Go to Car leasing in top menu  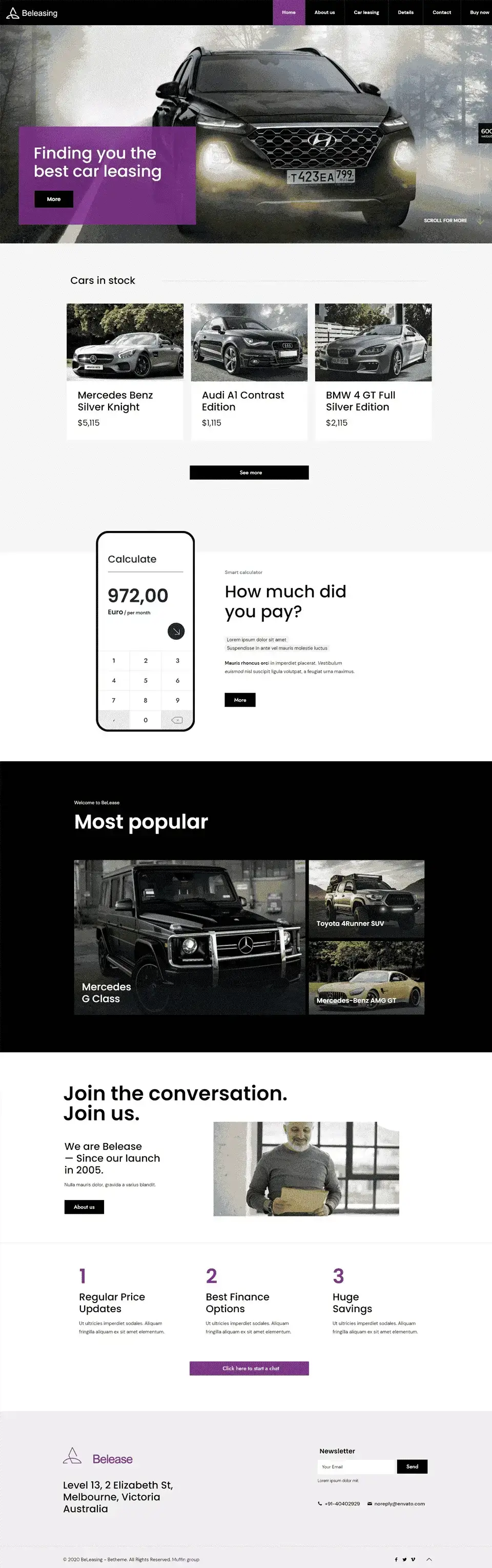pyautogui.click(x=366, y=12)
